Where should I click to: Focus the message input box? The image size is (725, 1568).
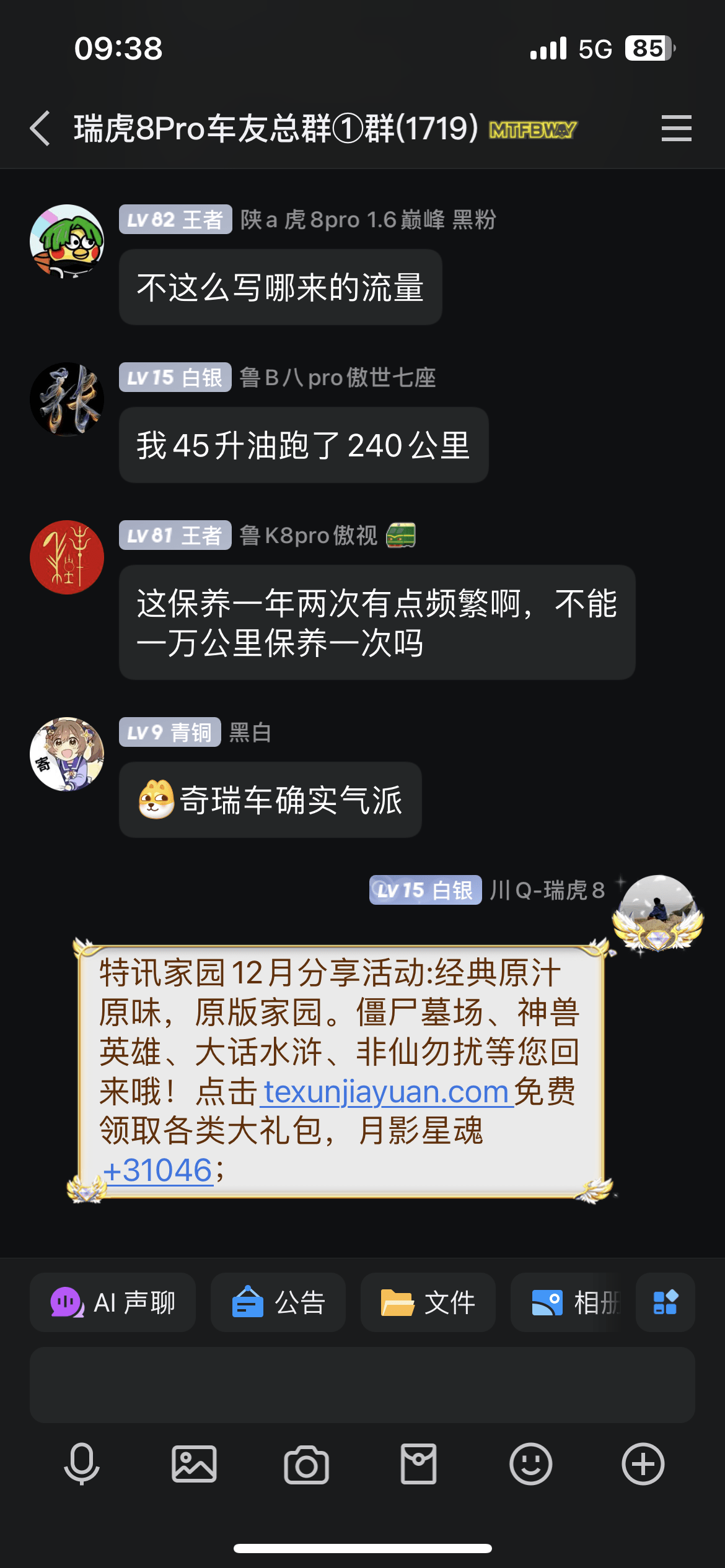pos(362,1385)
